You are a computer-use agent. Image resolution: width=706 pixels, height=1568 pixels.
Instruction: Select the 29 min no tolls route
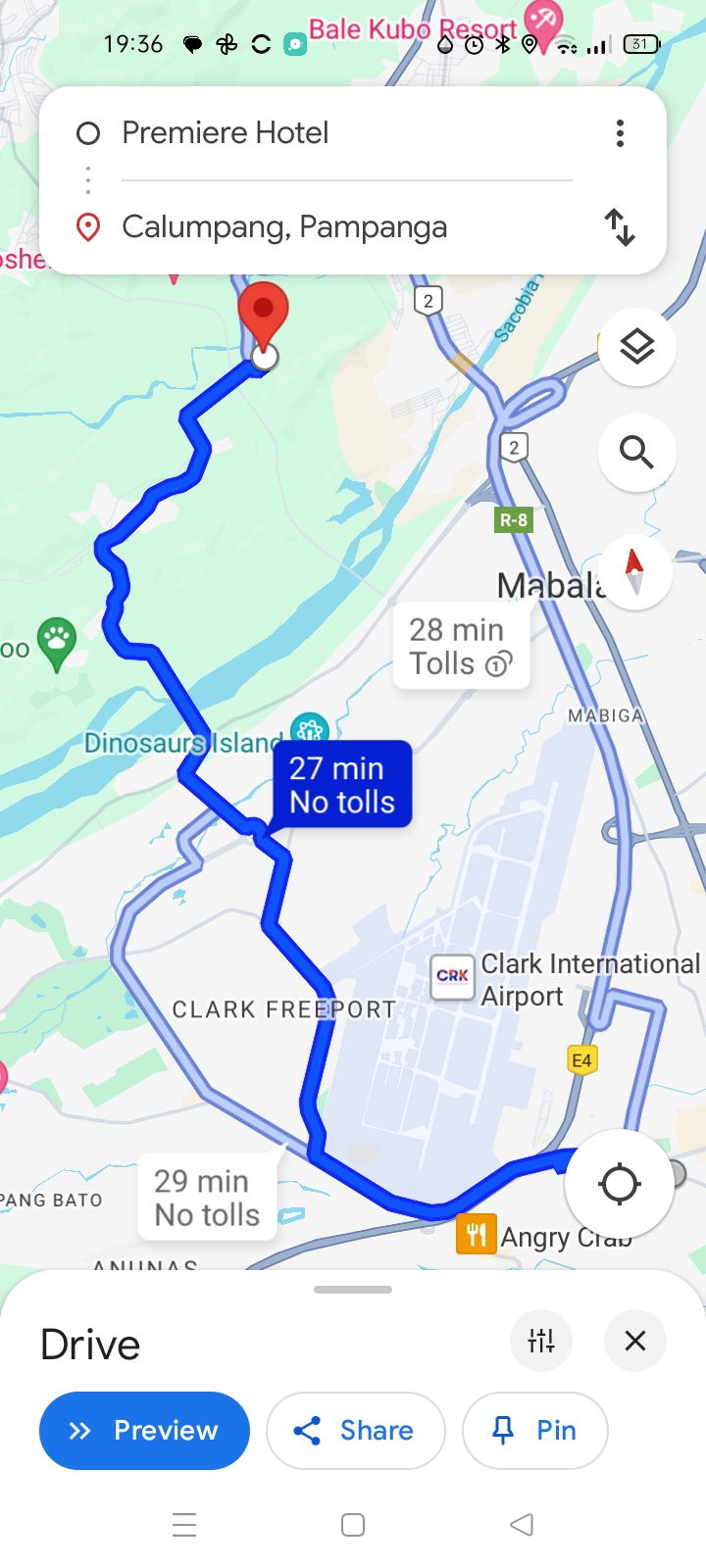pos(207,1198)
